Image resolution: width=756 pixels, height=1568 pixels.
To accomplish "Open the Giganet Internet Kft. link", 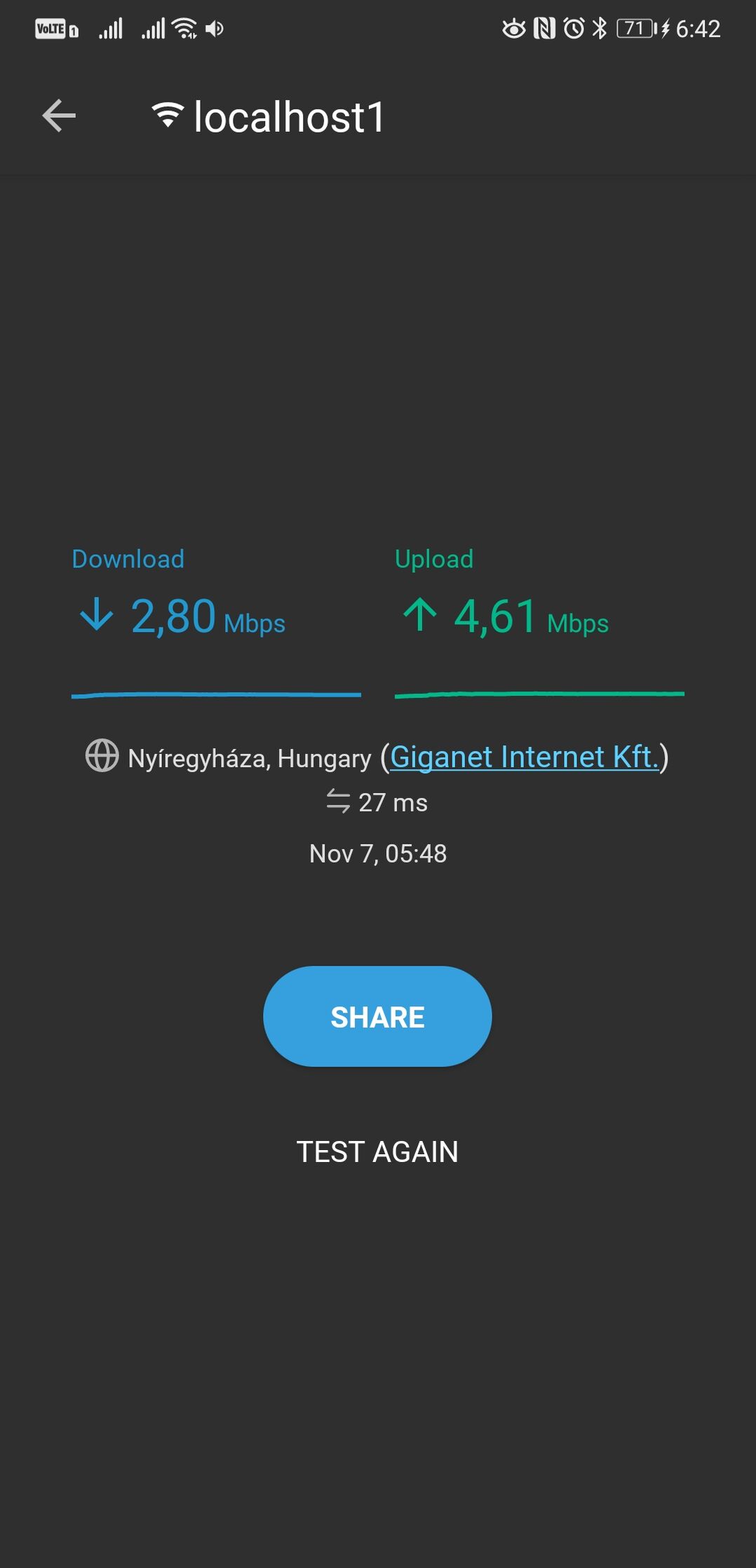I will [524, 757].
